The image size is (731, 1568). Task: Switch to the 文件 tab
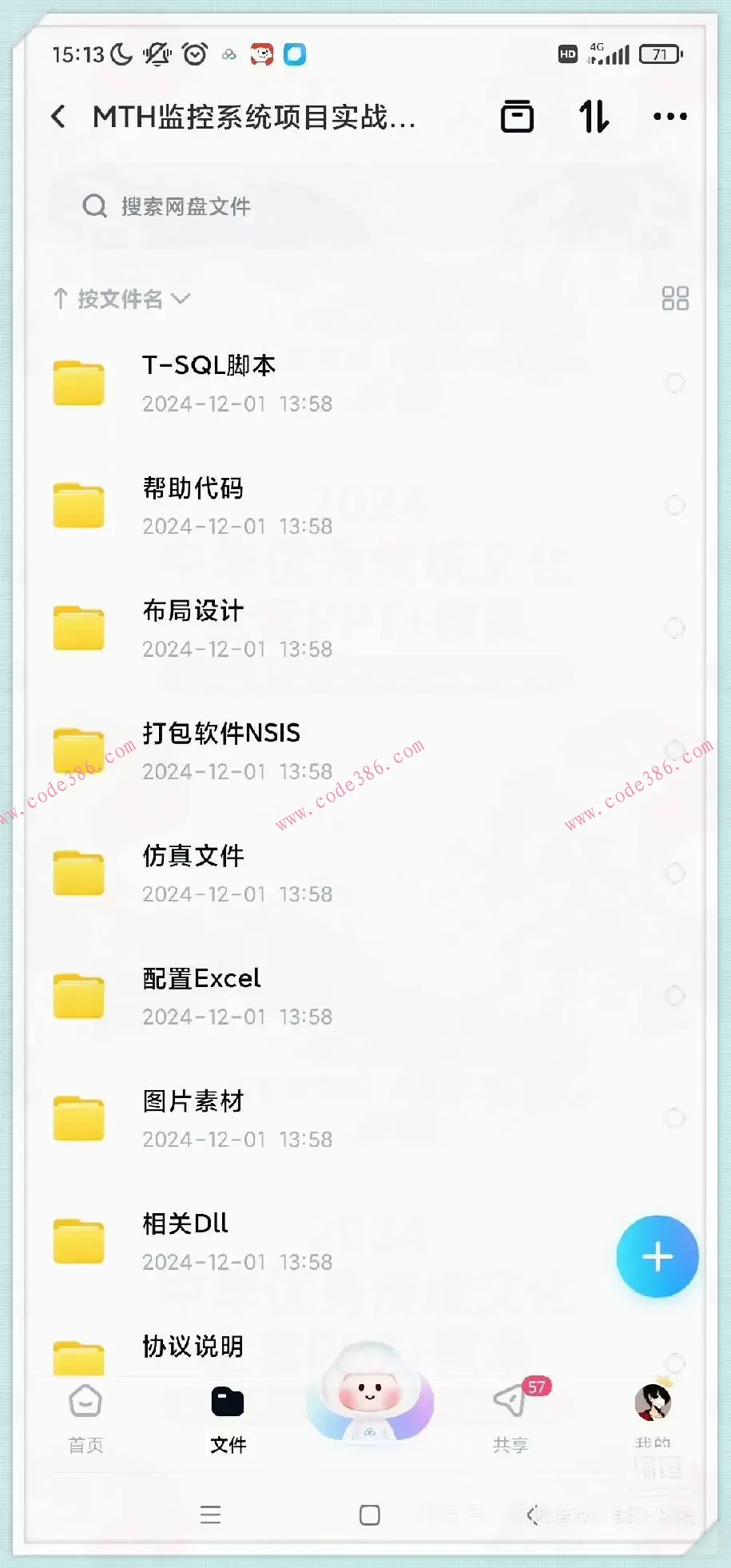pos(228,1415)
